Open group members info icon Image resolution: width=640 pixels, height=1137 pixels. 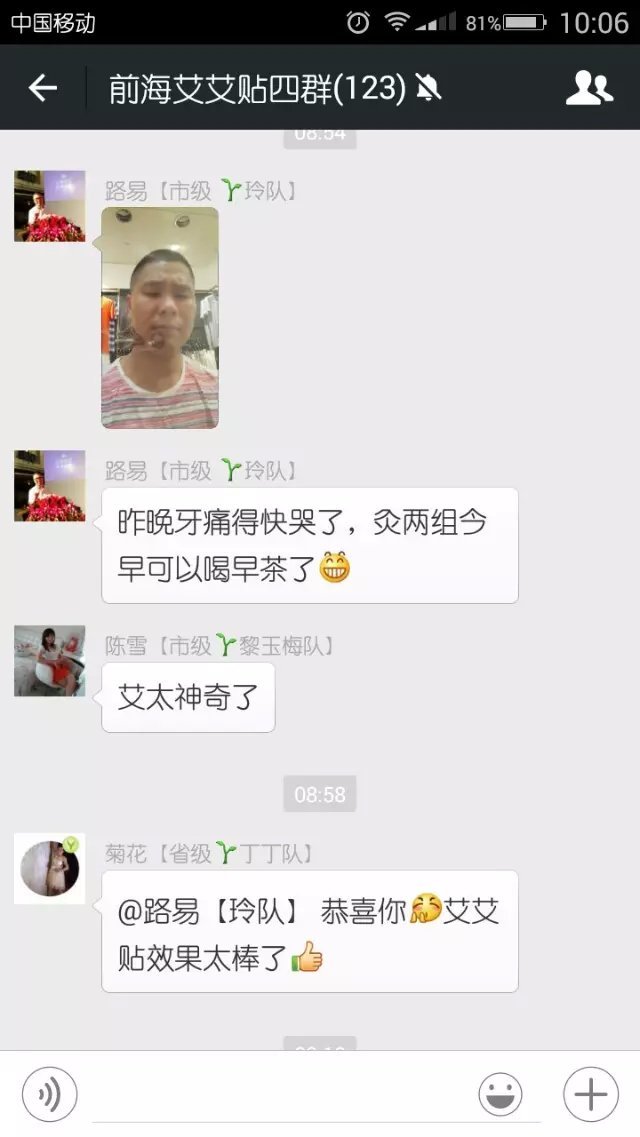[x=589, y=88]
